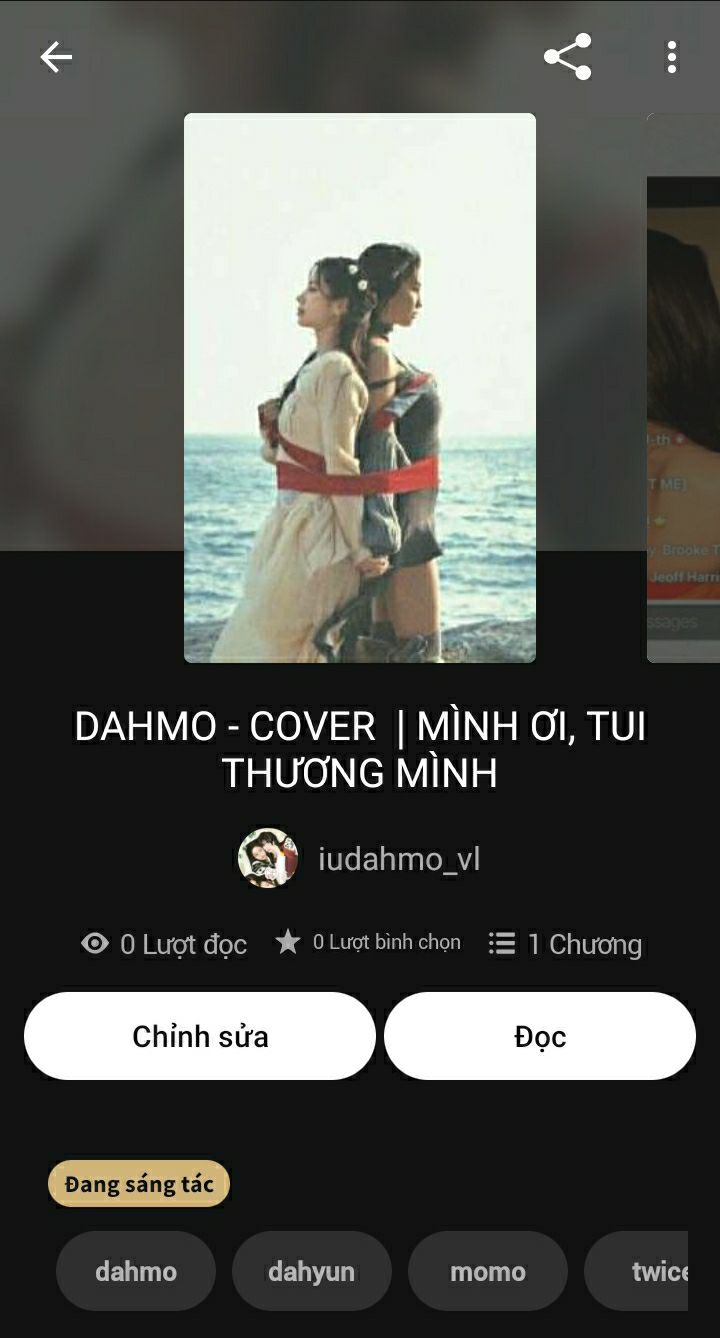Start reading with the Đọc button
720x1338 pixels.
[540, 1036]
